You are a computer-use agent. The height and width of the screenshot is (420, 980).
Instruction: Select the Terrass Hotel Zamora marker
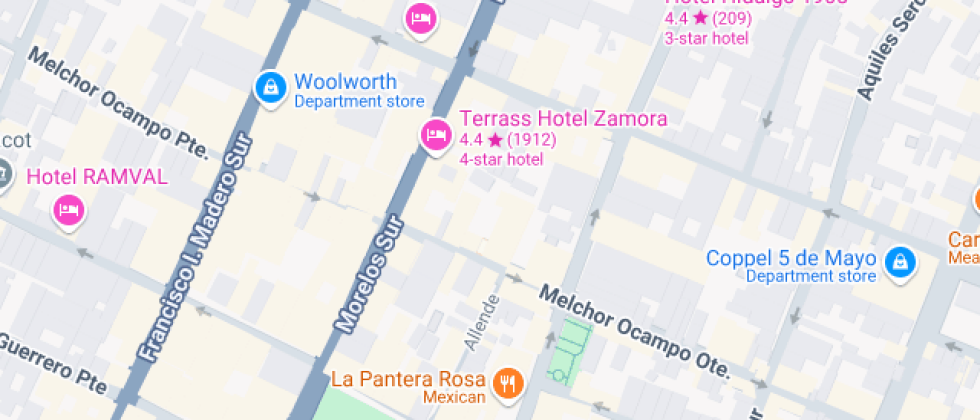(x=435, y=134)
